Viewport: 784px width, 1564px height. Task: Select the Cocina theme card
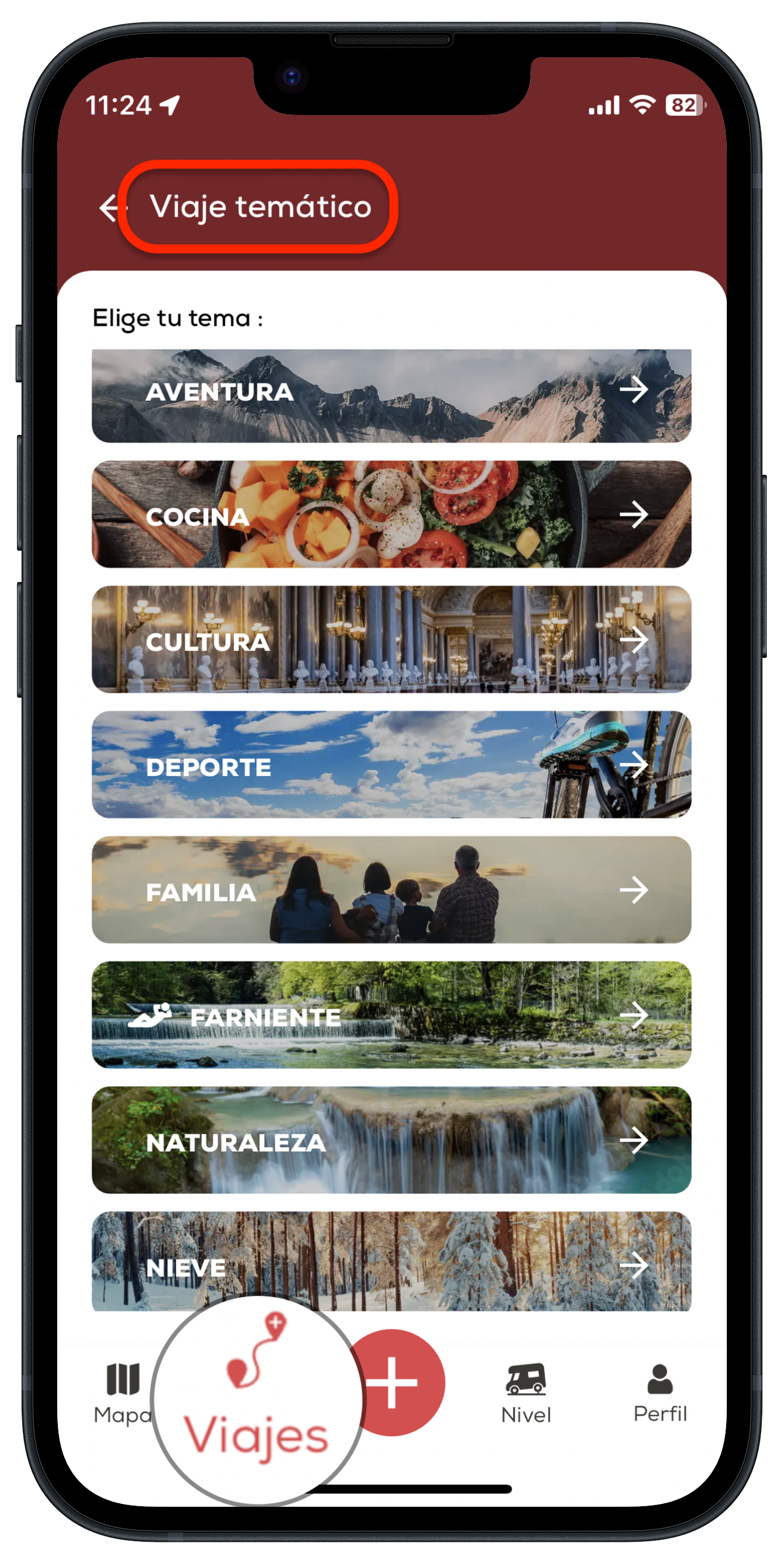coord(391,514)
